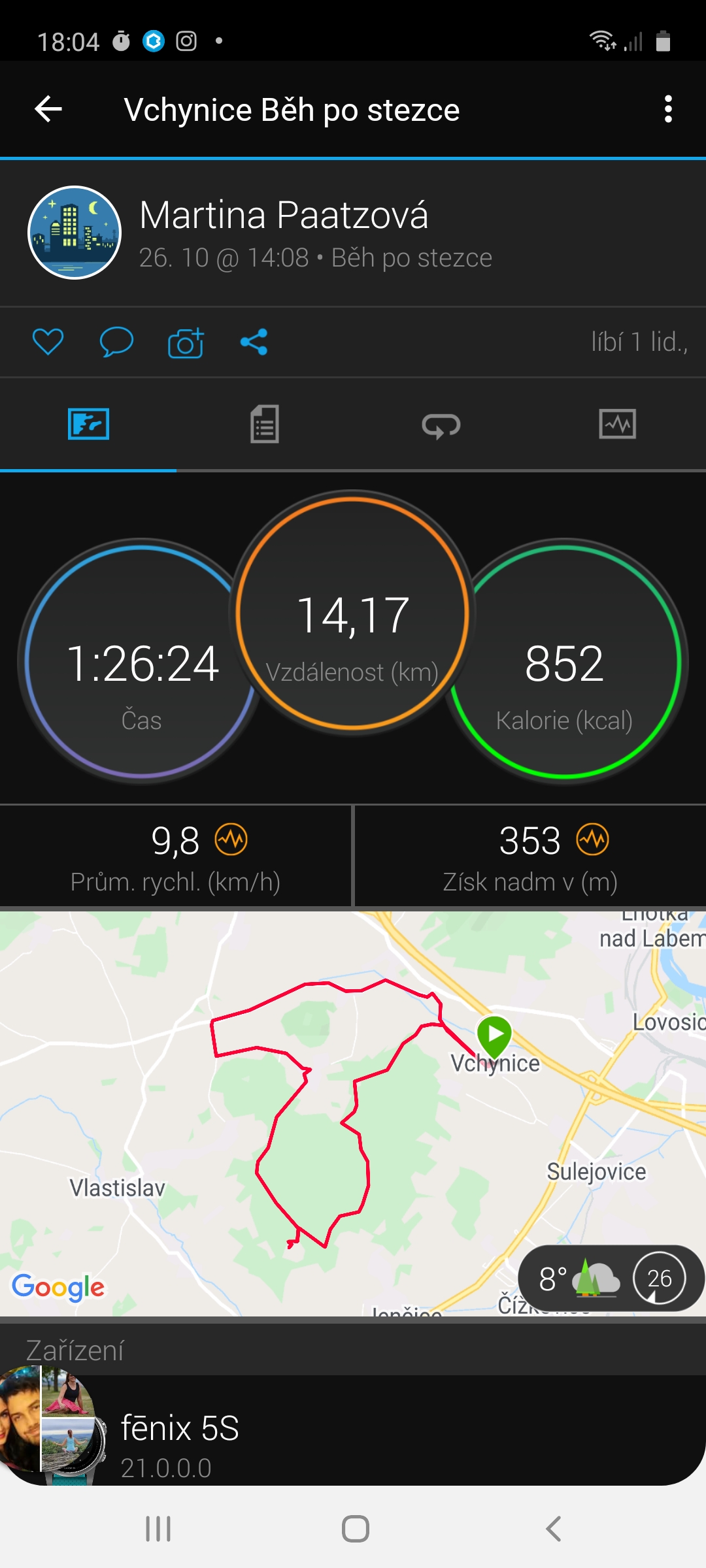Screen dimensions: 706x1568
Task: Switch to the charts tab
Action: (x=618, y=424)
